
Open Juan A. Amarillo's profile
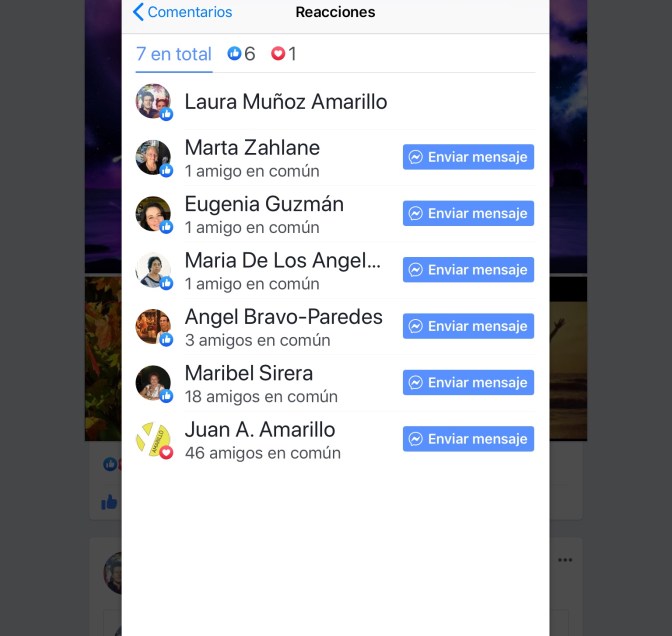(259, 430)
